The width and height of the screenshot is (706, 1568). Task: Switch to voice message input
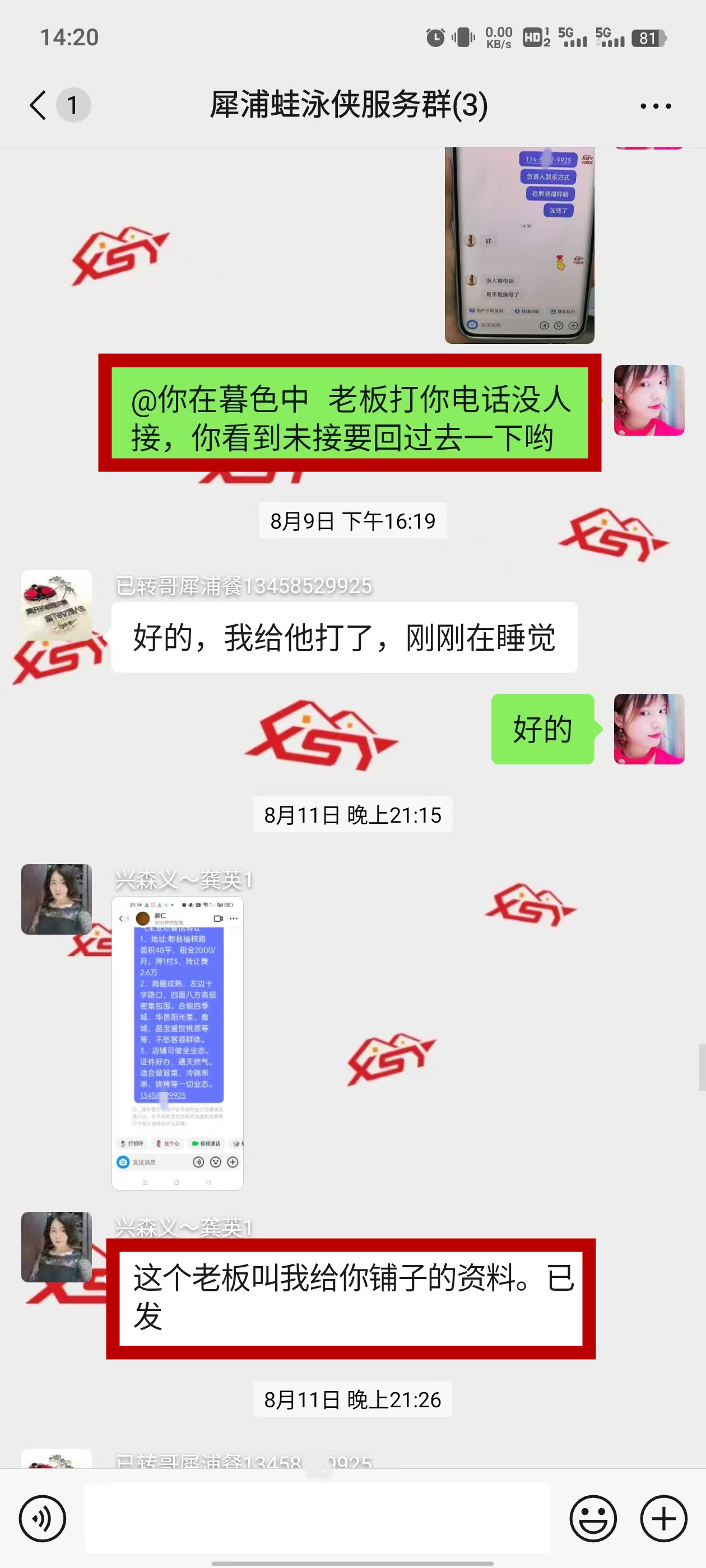[x=42, y=1518]
